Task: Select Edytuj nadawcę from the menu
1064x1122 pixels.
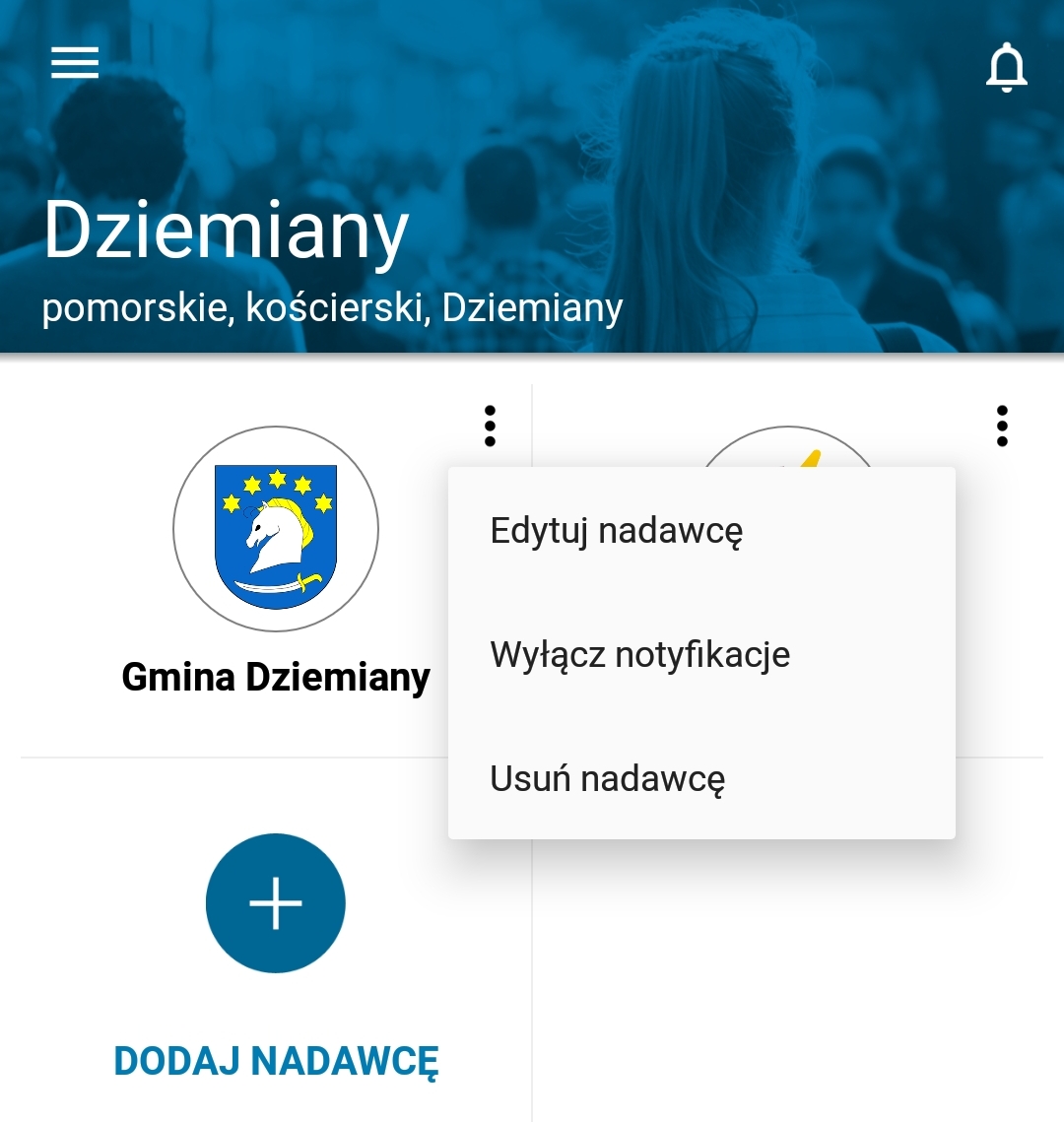Action: tap(616, 530)
